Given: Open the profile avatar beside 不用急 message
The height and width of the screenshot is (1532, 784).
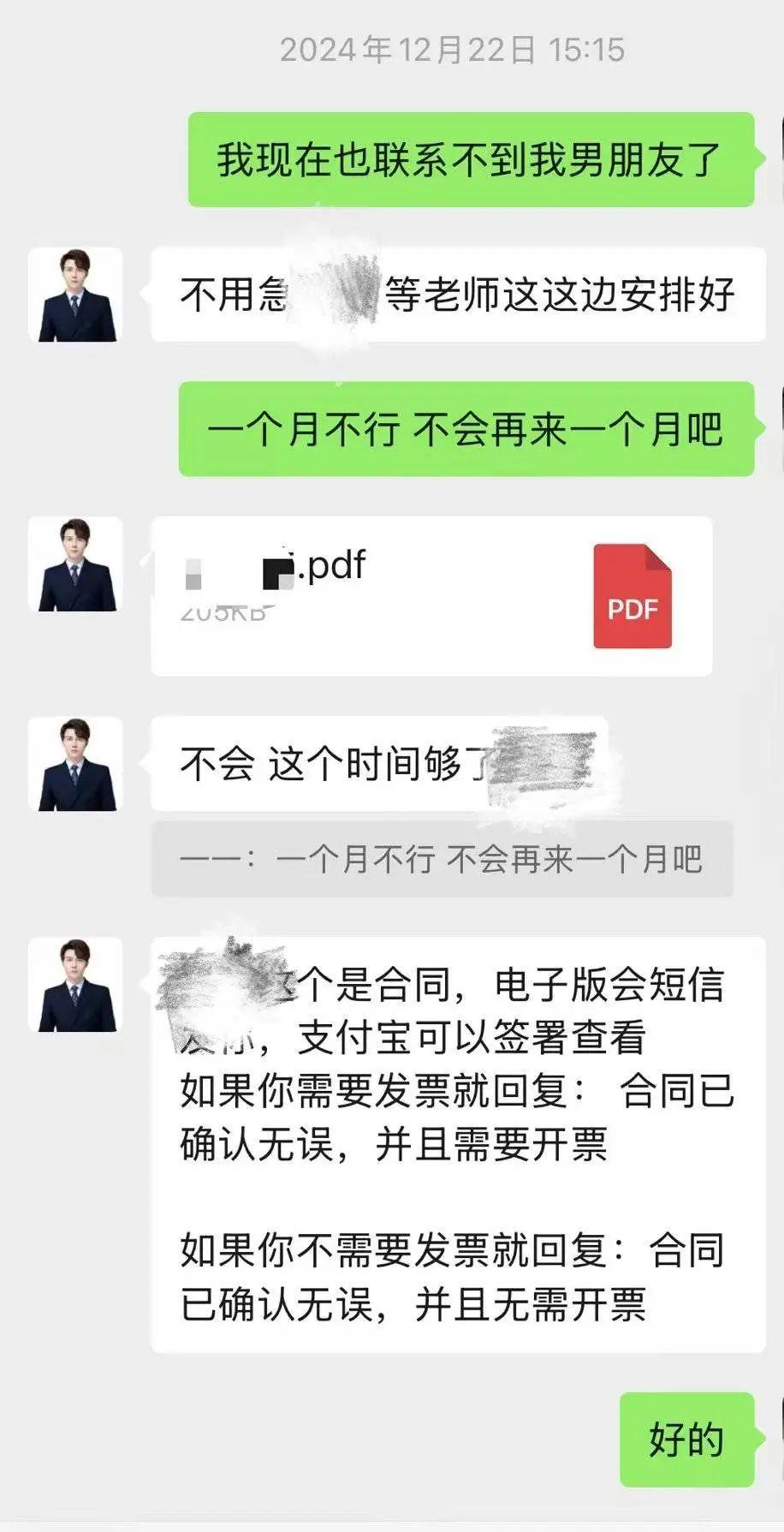Looking at the screenshot, I should pos(75,295).
